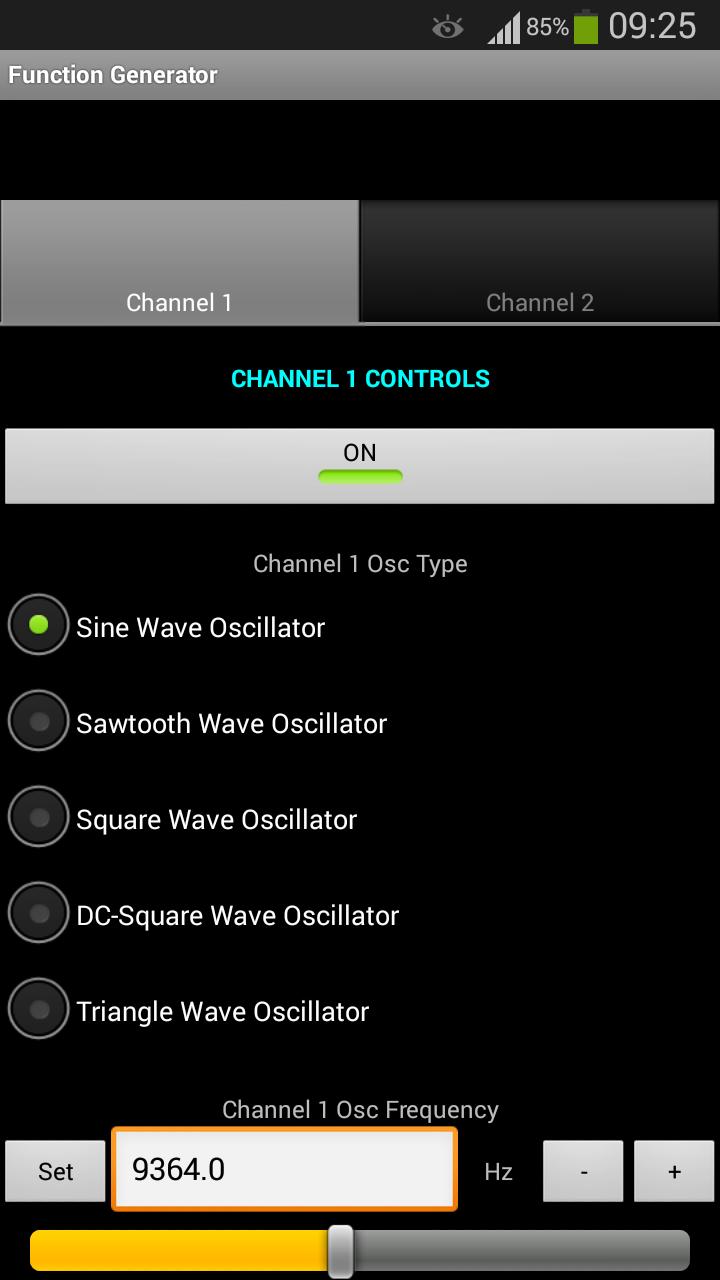Screen dimensions: 720x1280
Task: Switch to the Channel 1 tab
Action: tap(180, 262)
